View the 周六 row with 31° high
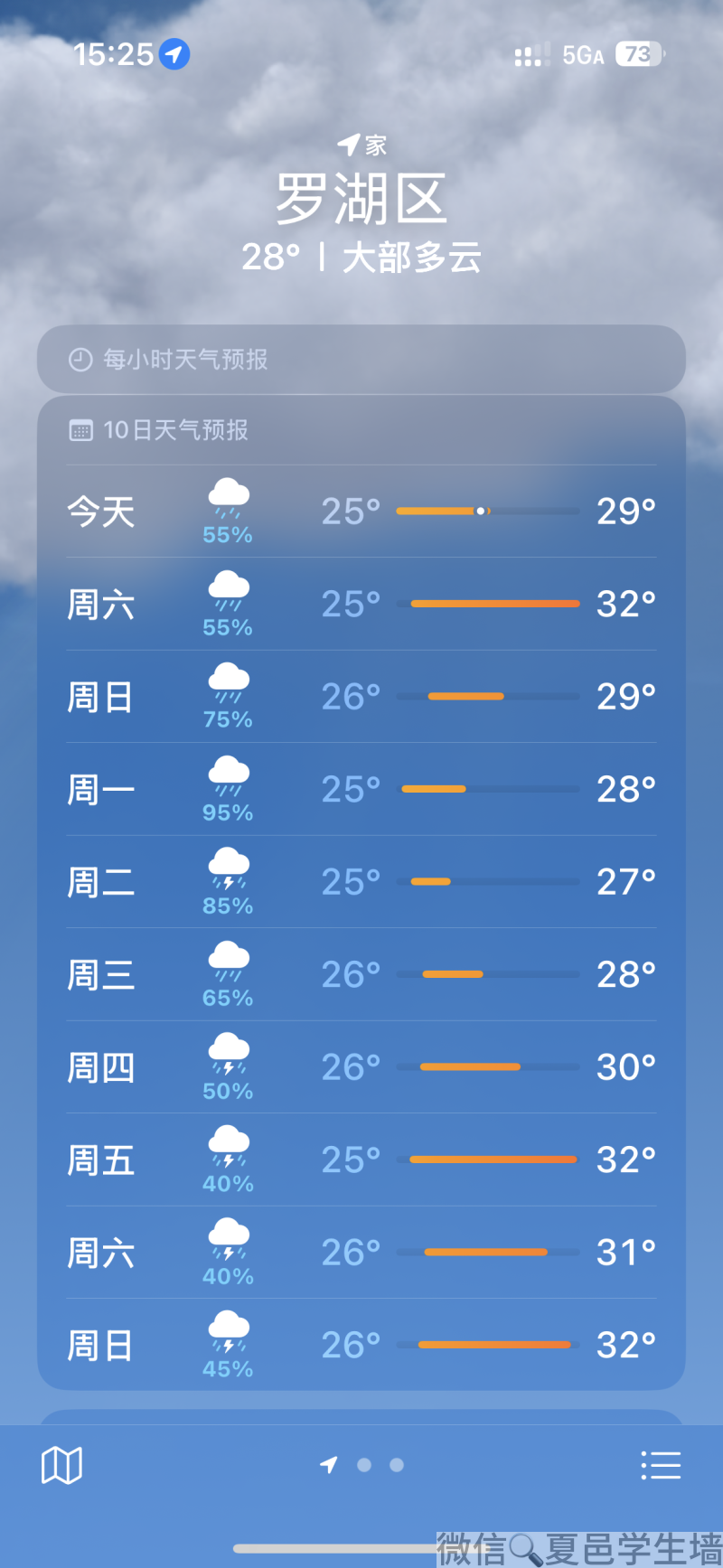Image resolution: width=723 pixels, height=1568 pixels. pyautogui.click(x=361, y=1253)
